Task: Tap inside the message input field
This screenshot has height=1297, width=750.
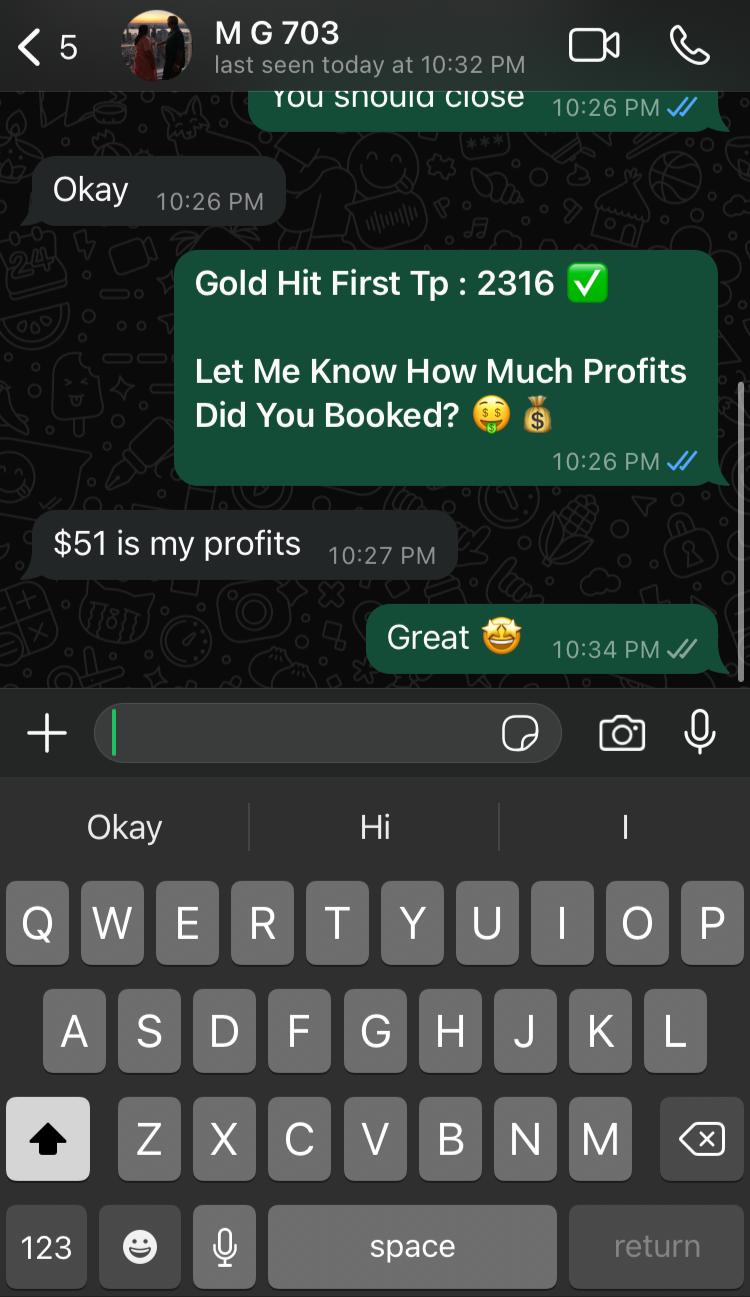Action: (x=300, y=732)
